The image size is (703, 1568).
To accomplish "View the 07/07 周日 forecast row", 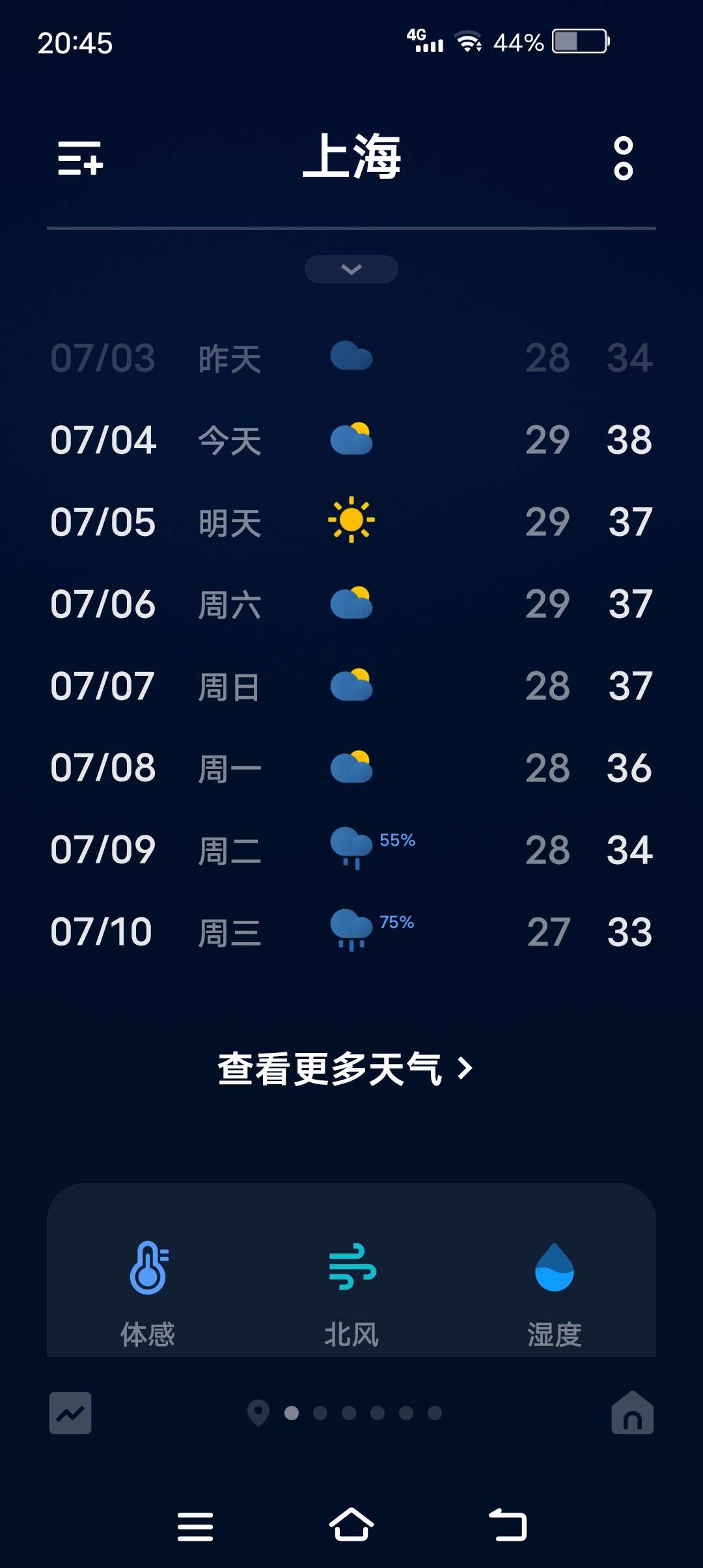I will click(351, 686).
